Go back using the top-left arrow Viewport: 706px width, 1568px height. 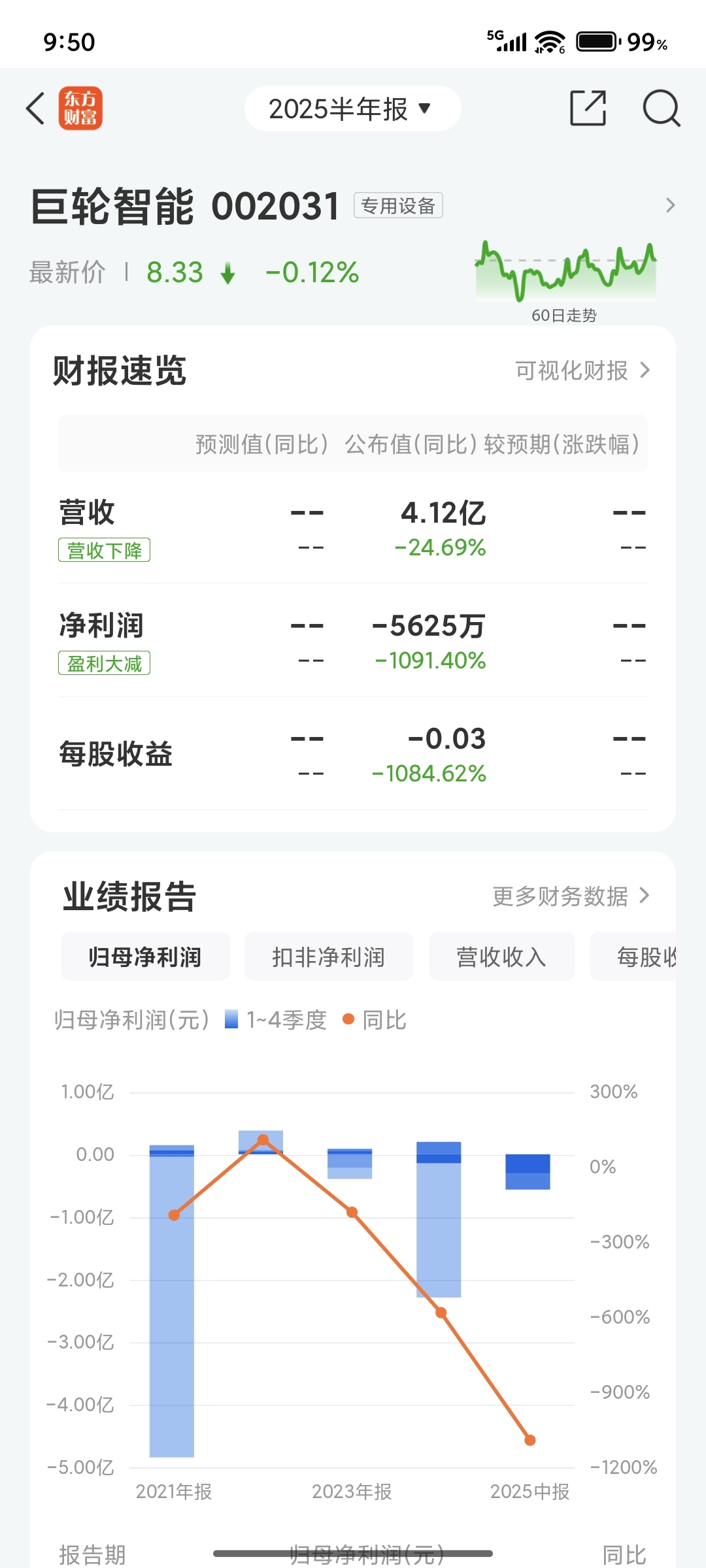coord(35,108)
